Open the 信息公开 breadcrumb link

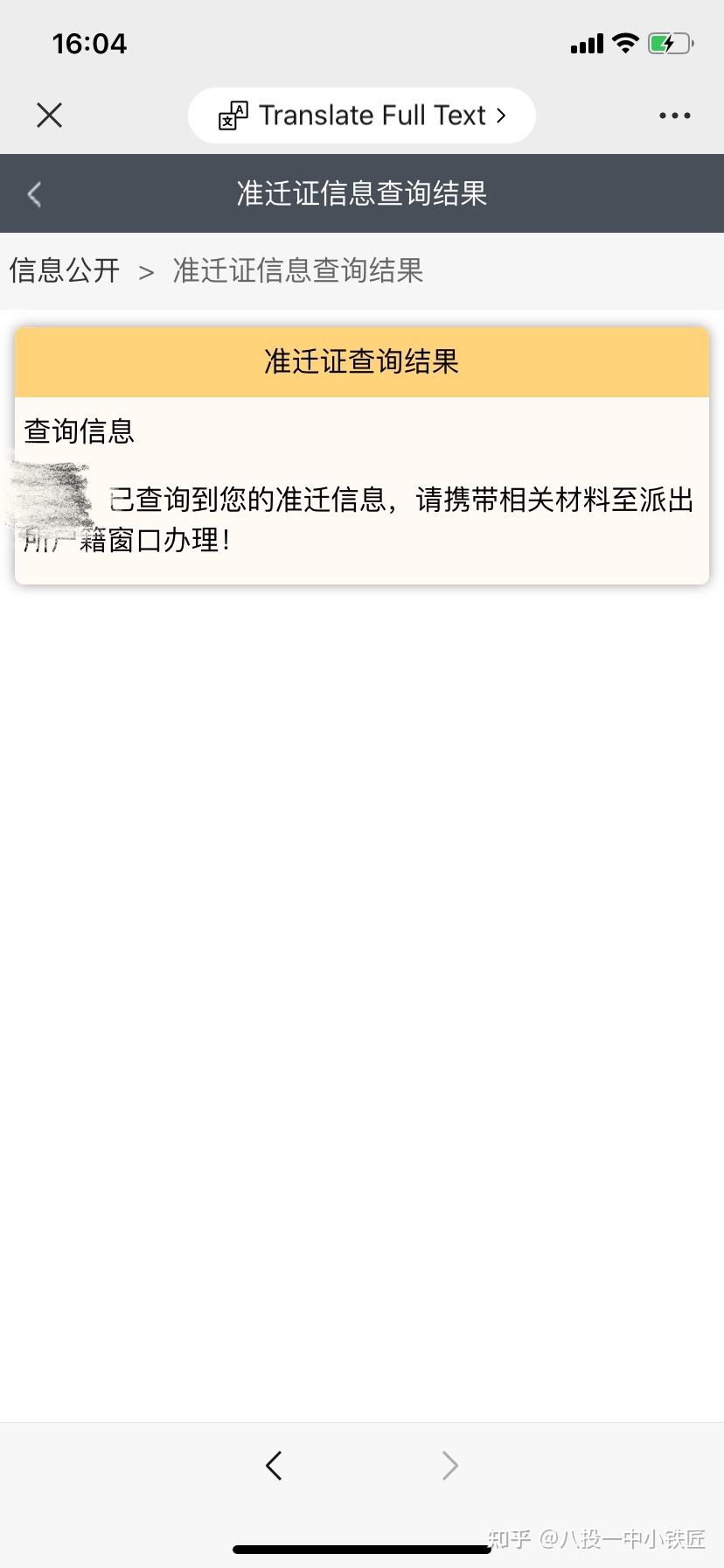[65, 270]
